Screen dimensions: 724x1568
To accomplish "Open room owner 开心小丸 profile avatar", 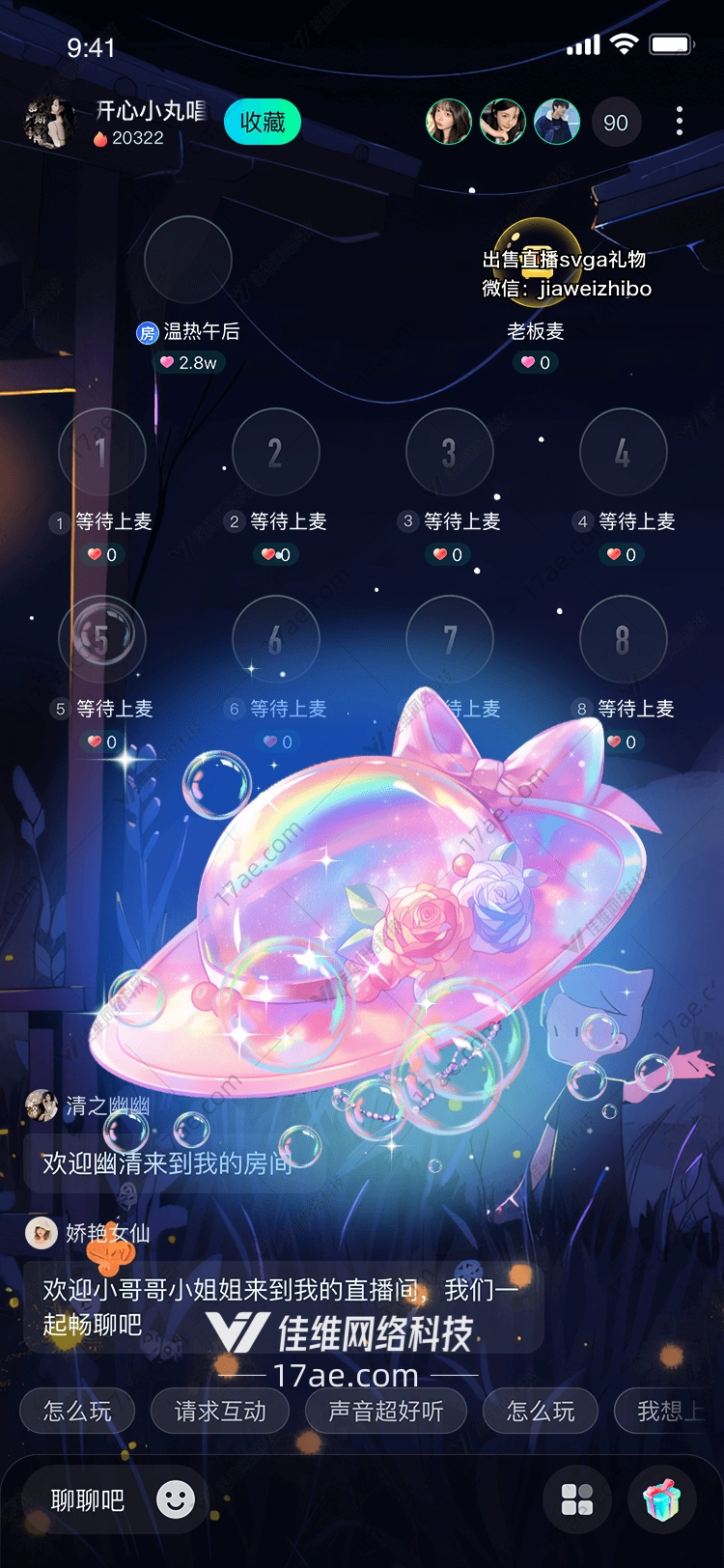I will (48, 123).
